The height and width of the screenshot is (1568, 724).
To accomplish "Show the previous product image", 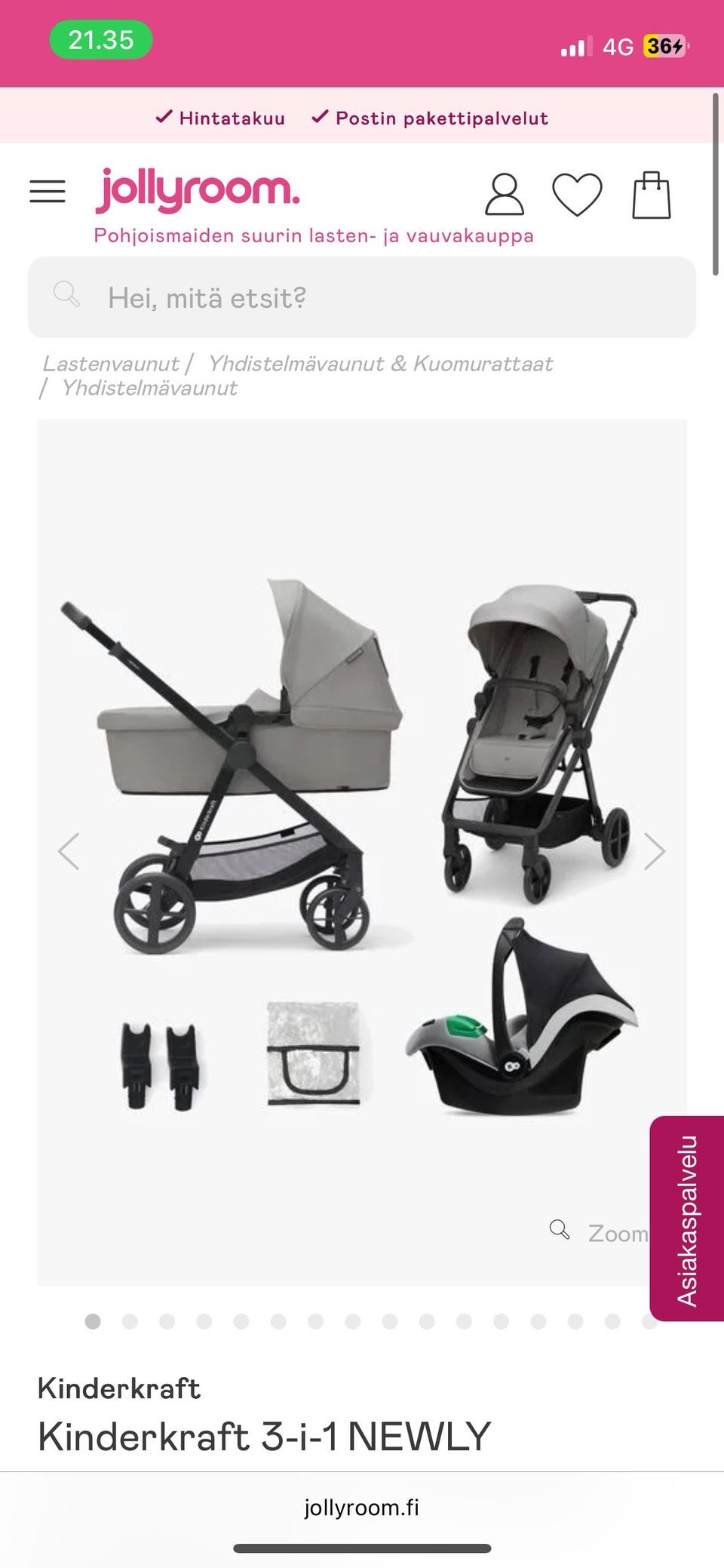I will [x=69, y=851].
